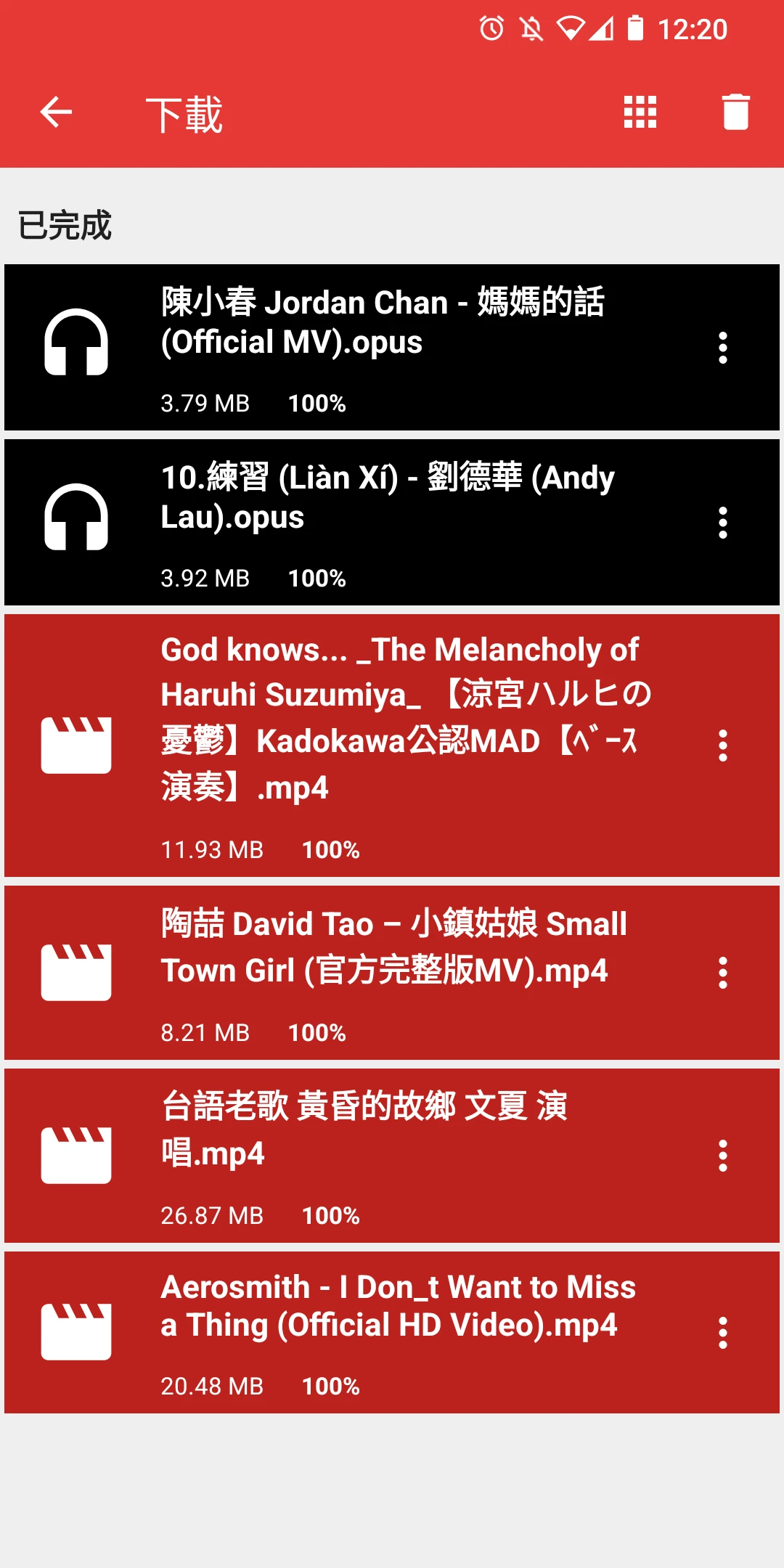Viewport: 784px width, 1568px height.
Task: Open overflow menu for God knows mp4
Action: pyautogui.click(x=722, y=746)
